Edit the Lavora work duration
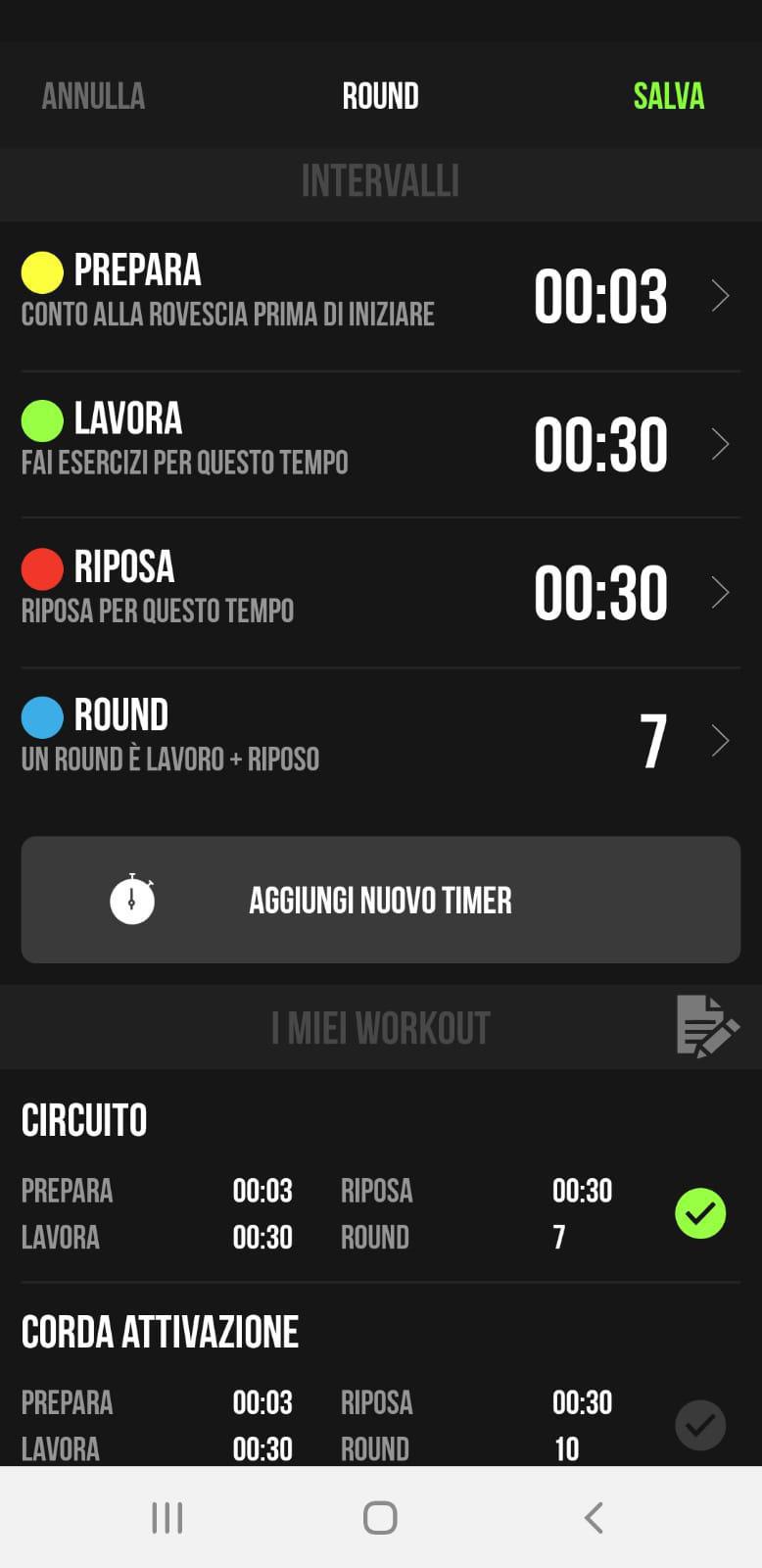Screen dimensions: 762x1568 pyautogui.click(x=380, y=444)
